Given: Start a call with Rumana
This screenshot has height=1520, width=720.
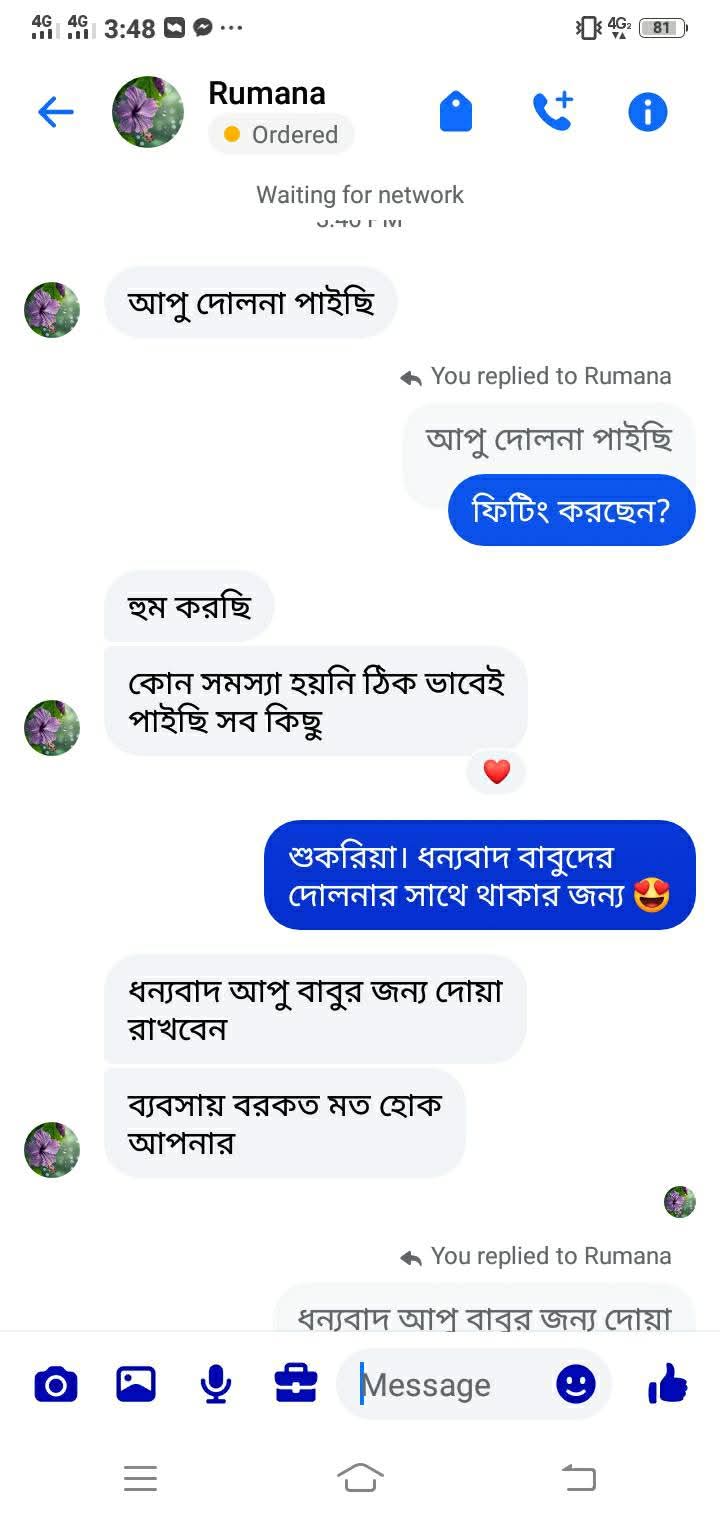Looking at the screenshot, I should [552, 112].
